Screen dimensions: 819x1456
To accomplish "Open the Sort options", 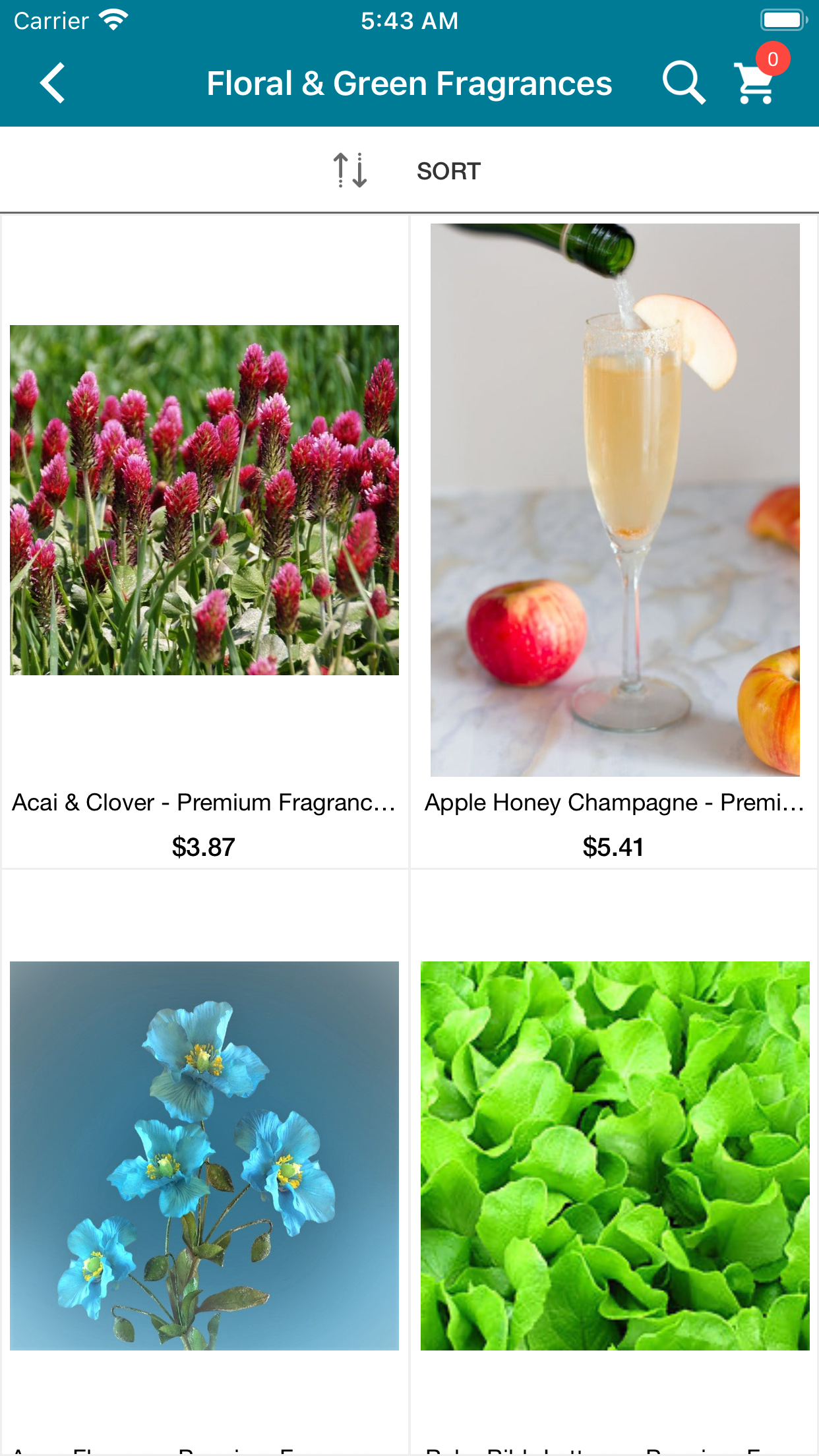I will click(x=409, y=171).
